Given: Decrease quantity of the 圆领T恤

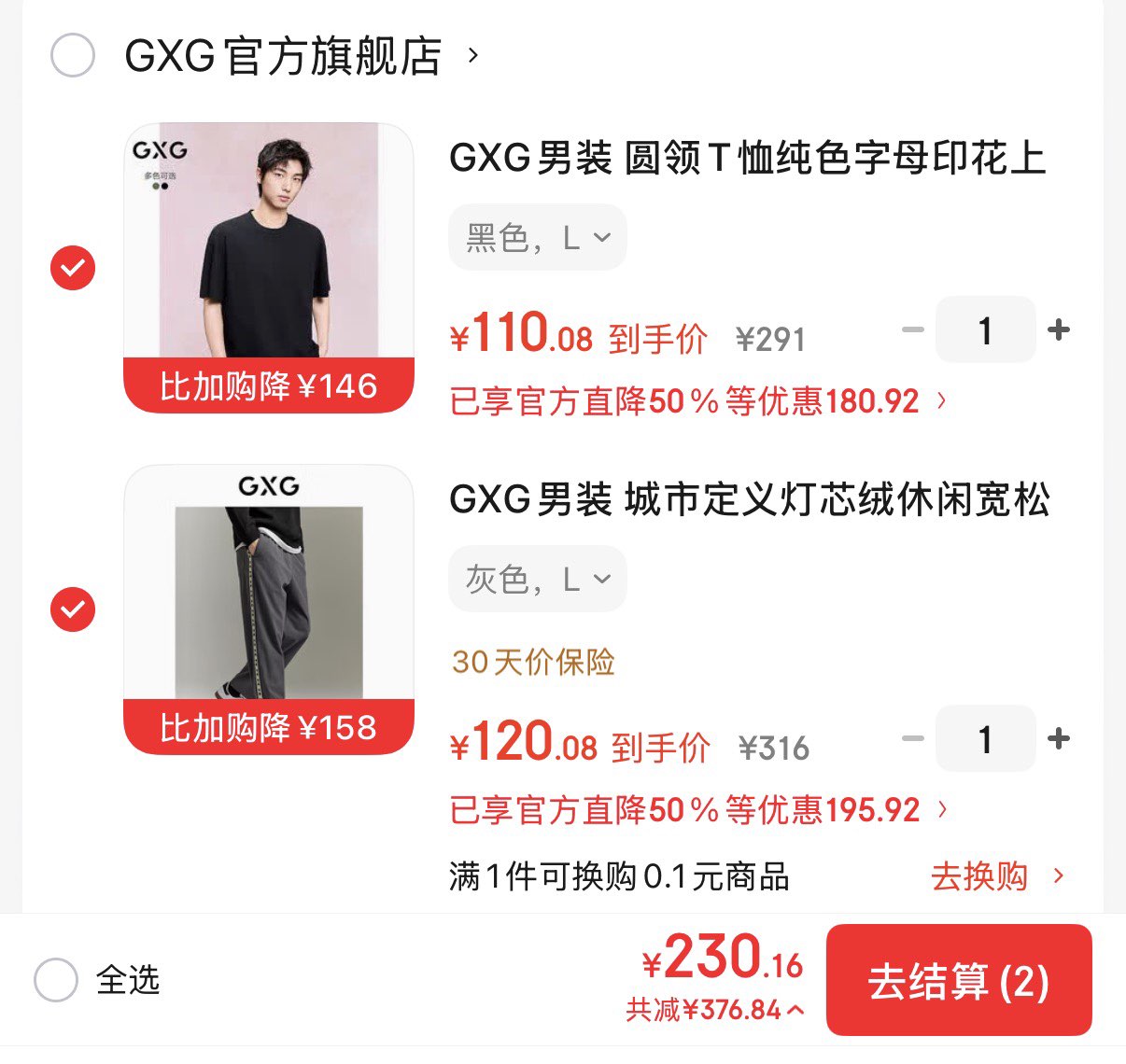Looking at the screenshot, I should [912, 329].
